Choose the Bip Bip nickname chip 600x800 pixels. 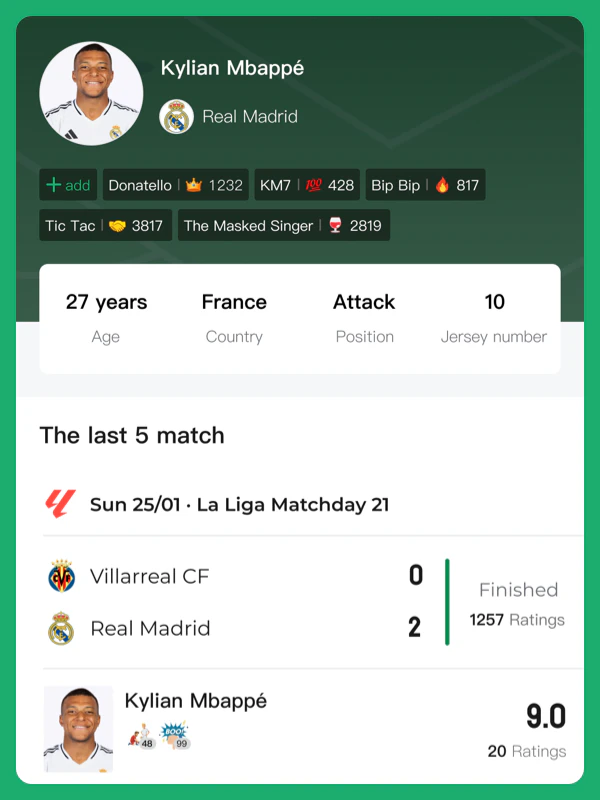pos(425,185)
